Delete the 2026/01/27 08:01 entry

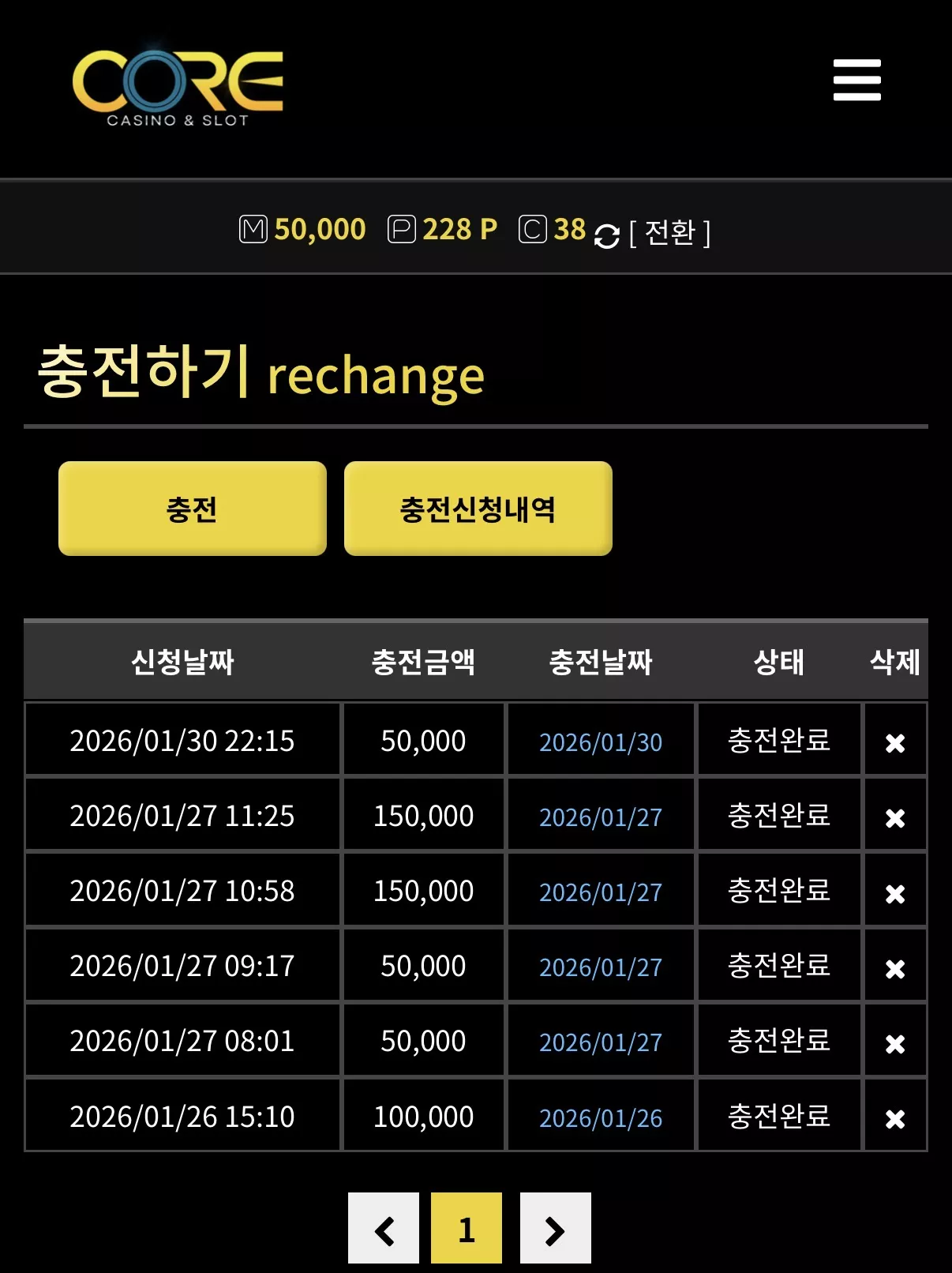894,1043
